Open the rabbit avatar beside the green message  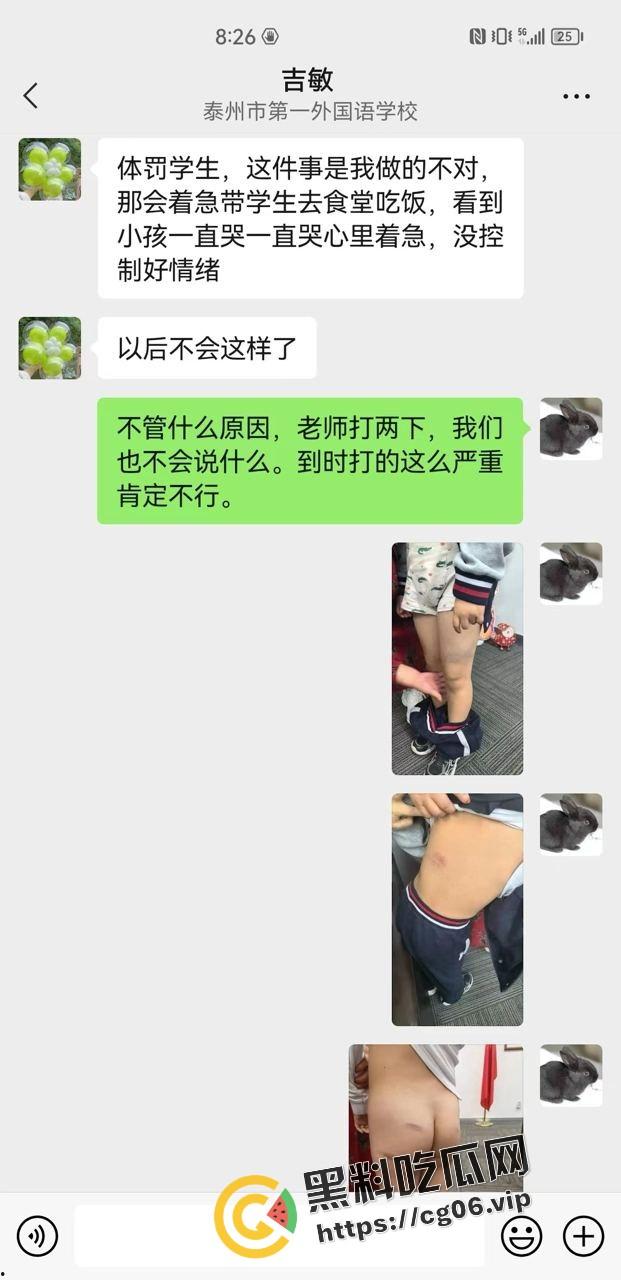[x=571, y=428]
